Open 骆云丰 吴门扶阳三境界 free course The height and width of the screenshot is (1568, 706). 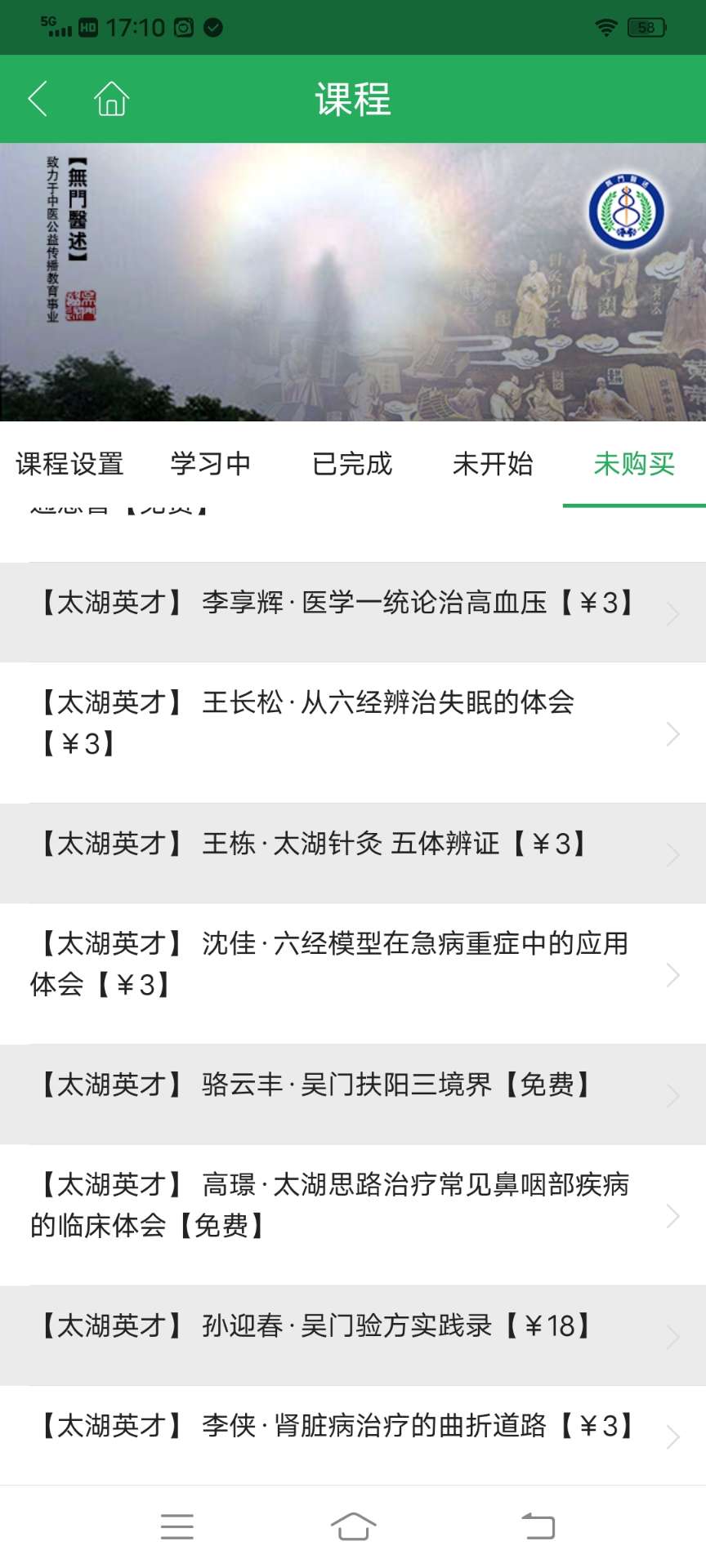pyautogui.click(x=353, y=1094)
